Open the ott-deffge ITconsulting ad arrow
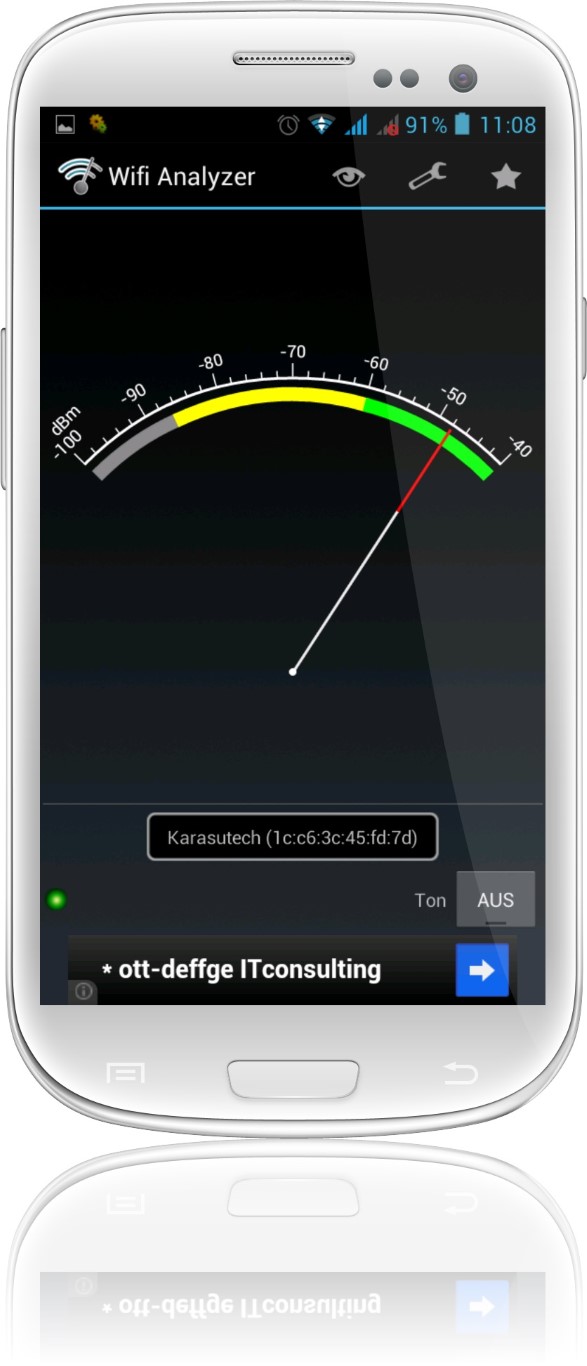This screenshot has height=1366, width=587. [482, 970]
